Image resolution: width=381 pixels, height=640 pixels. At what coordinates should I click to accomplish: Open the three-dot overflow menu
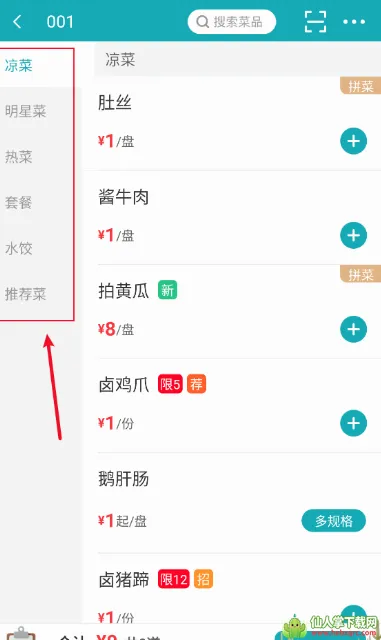(354, 22)
